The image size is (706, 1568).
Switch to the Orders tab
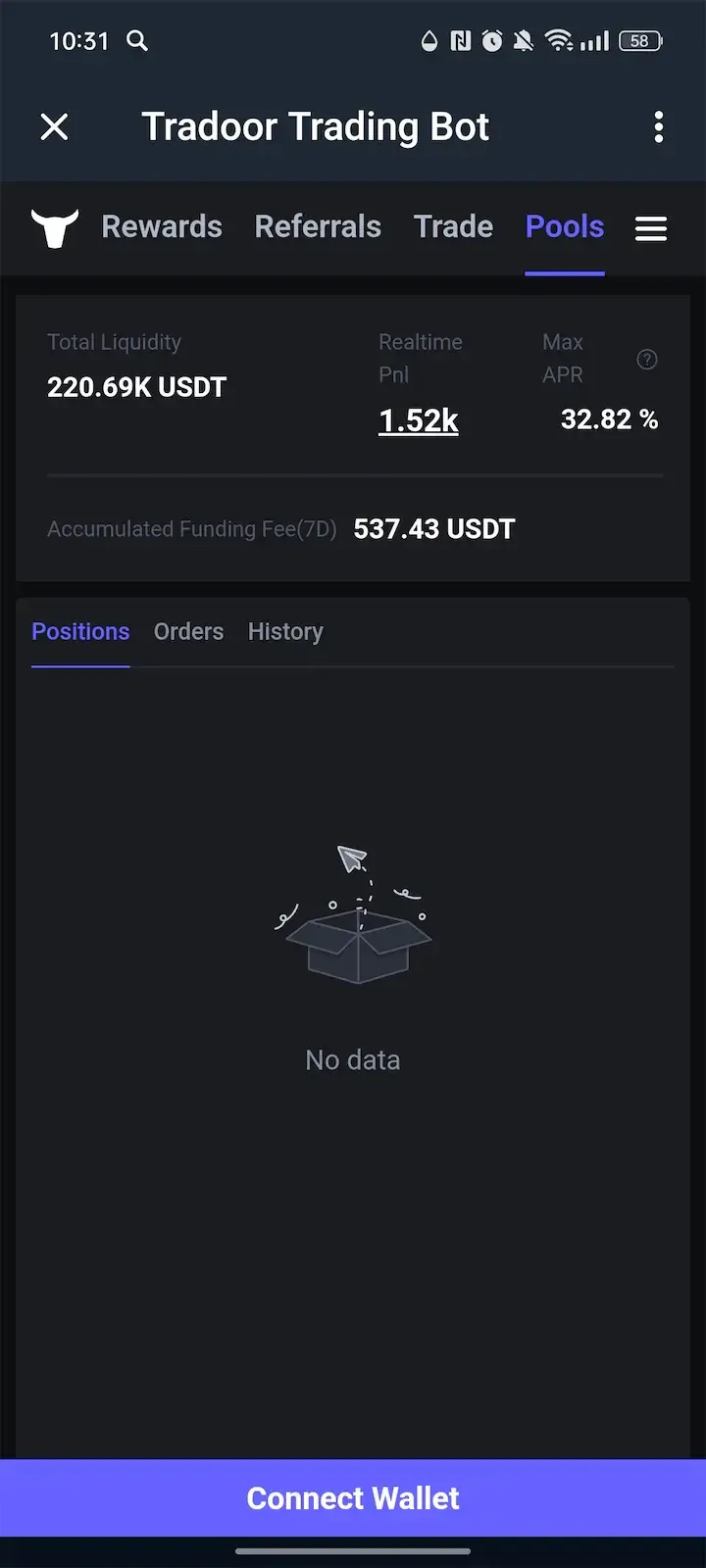pos(188,632)
